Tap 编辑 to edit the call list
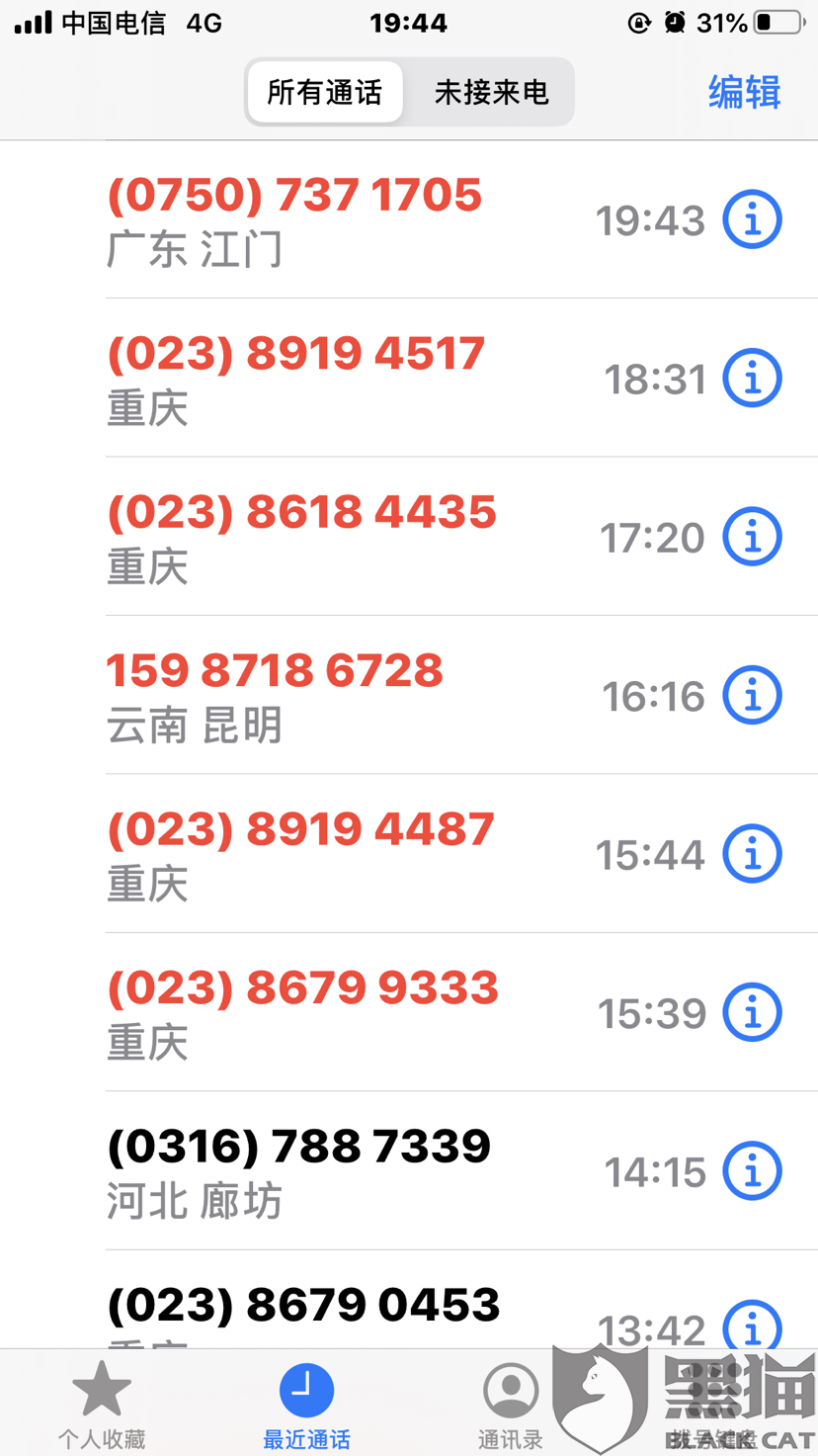Image resolution: width=818 pixels, height=1456 pixels. [x=744, y=92]
